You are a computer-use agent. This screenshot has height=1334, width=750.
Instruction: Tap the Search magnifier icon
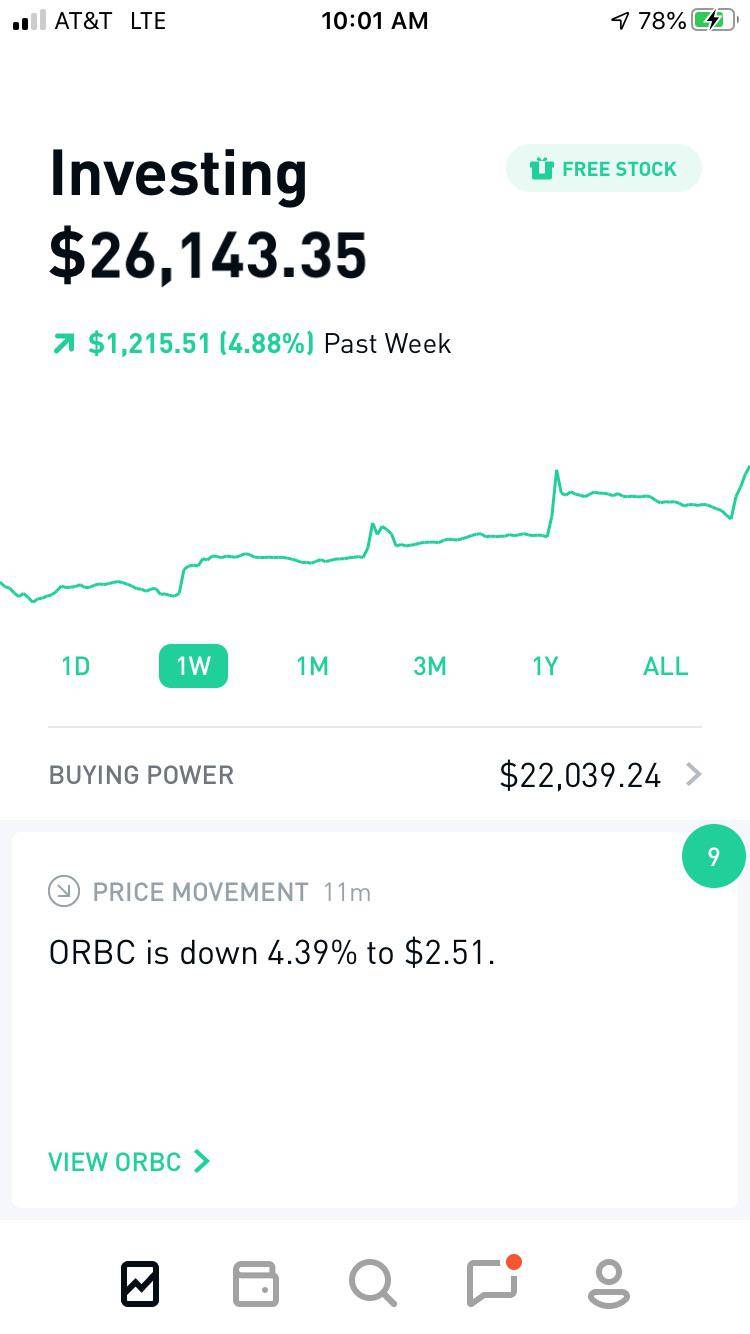tap(372, 1283)
